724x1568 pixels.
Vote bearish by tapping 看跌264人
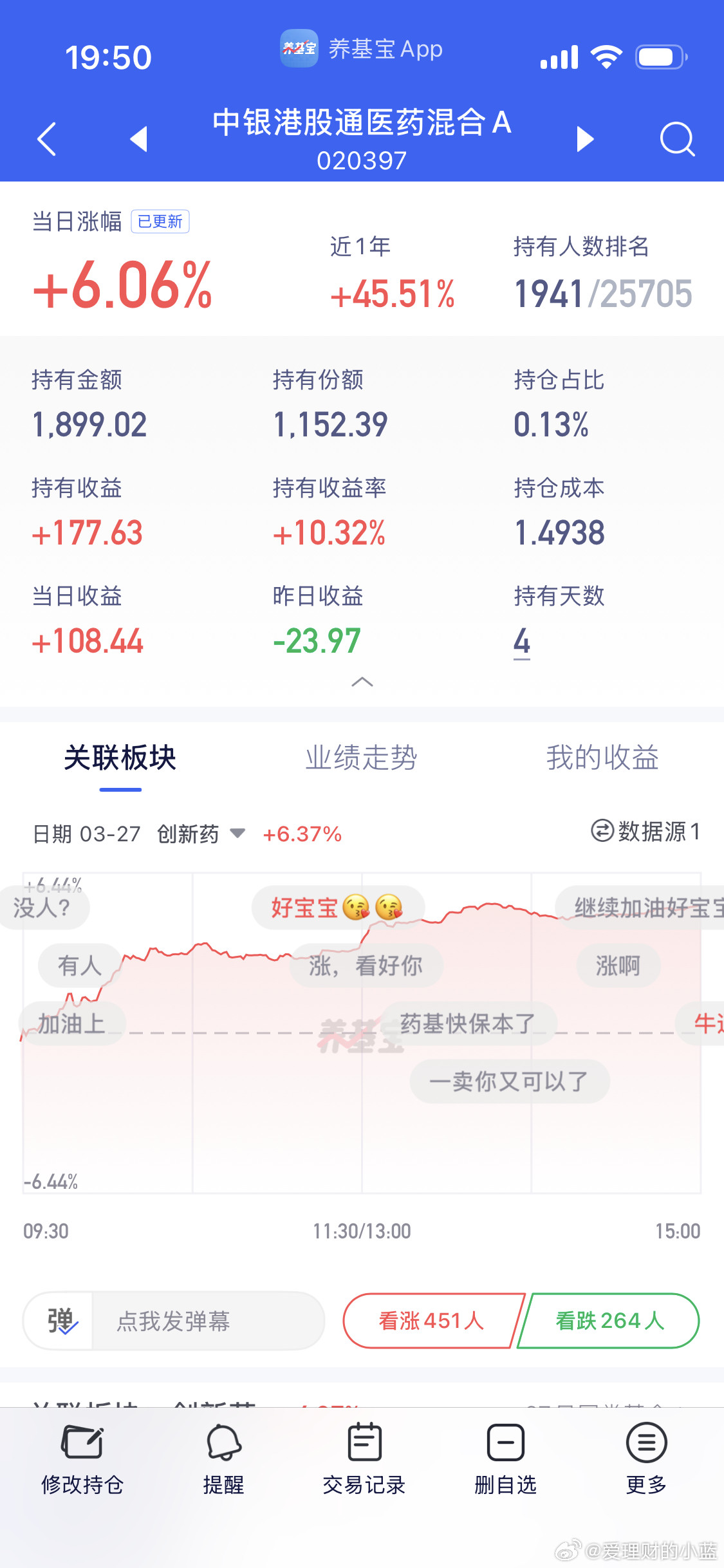point(607,1321)
